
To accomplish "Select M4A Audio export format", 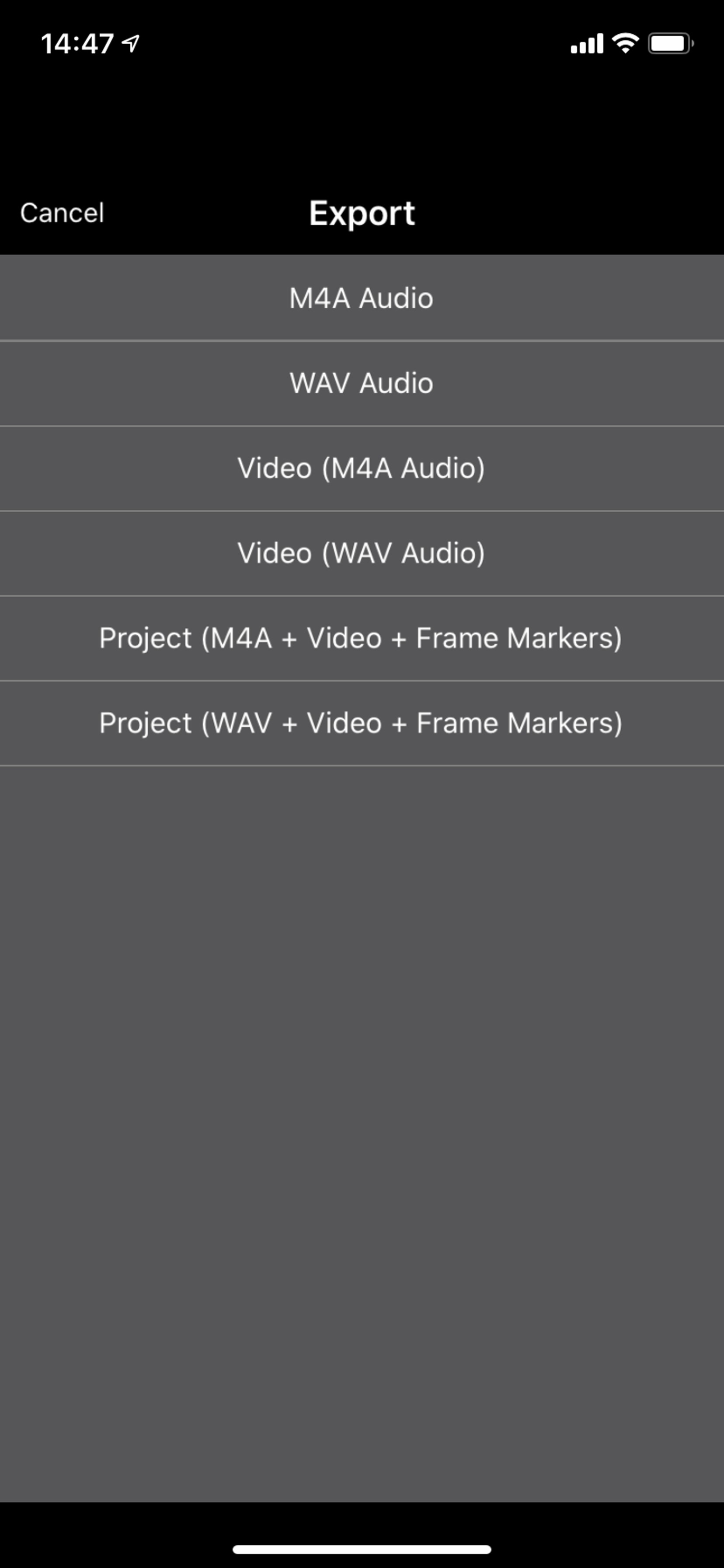I will pyautogui.click(x=362, y=298).
